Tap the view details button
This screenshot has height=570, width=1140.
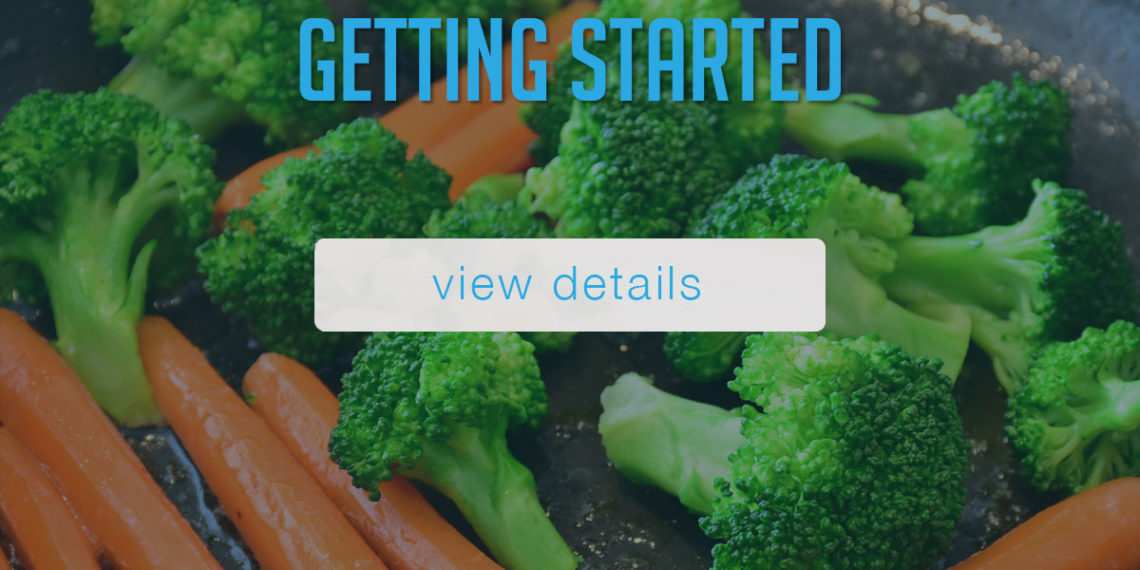(569, 285)
